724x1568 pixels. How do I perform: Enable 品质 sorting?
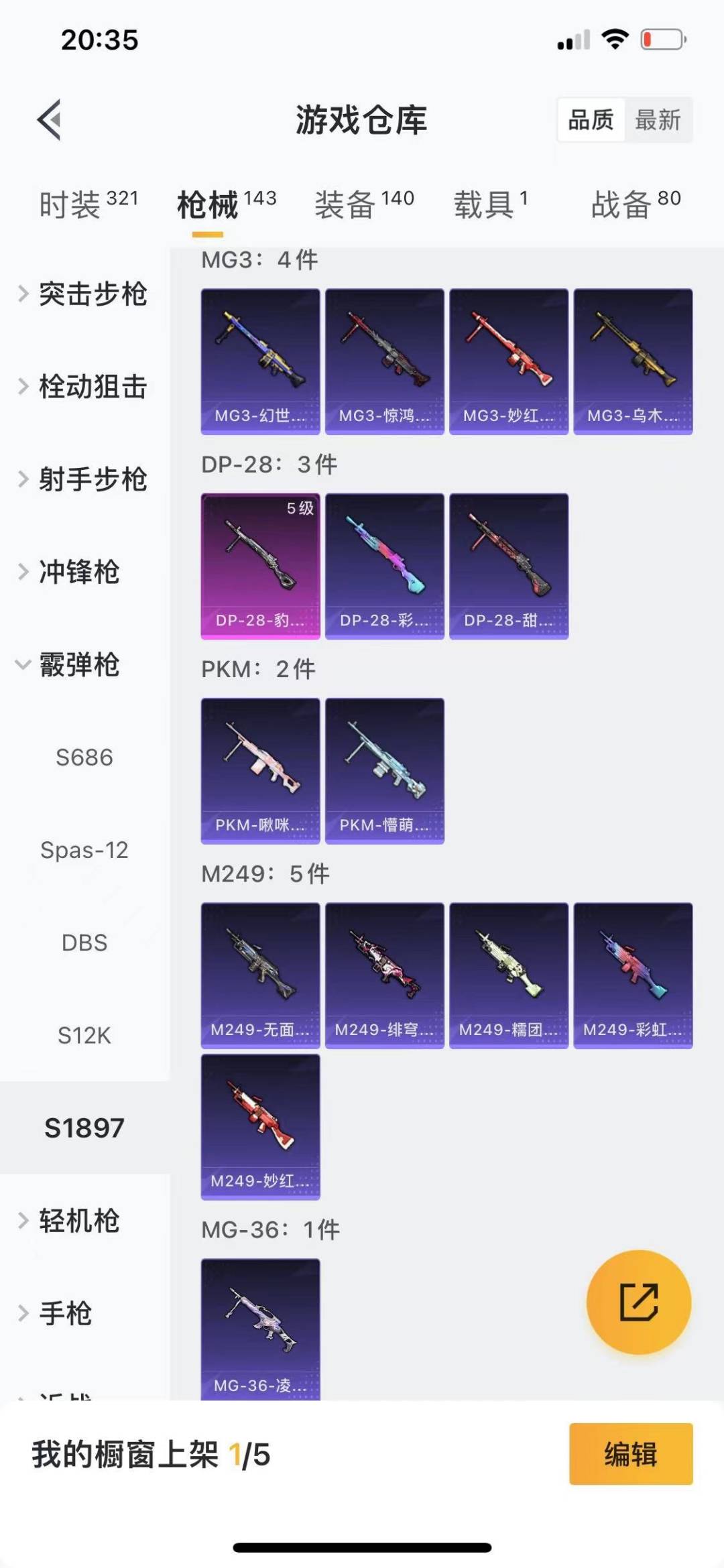tap(590, 121)
